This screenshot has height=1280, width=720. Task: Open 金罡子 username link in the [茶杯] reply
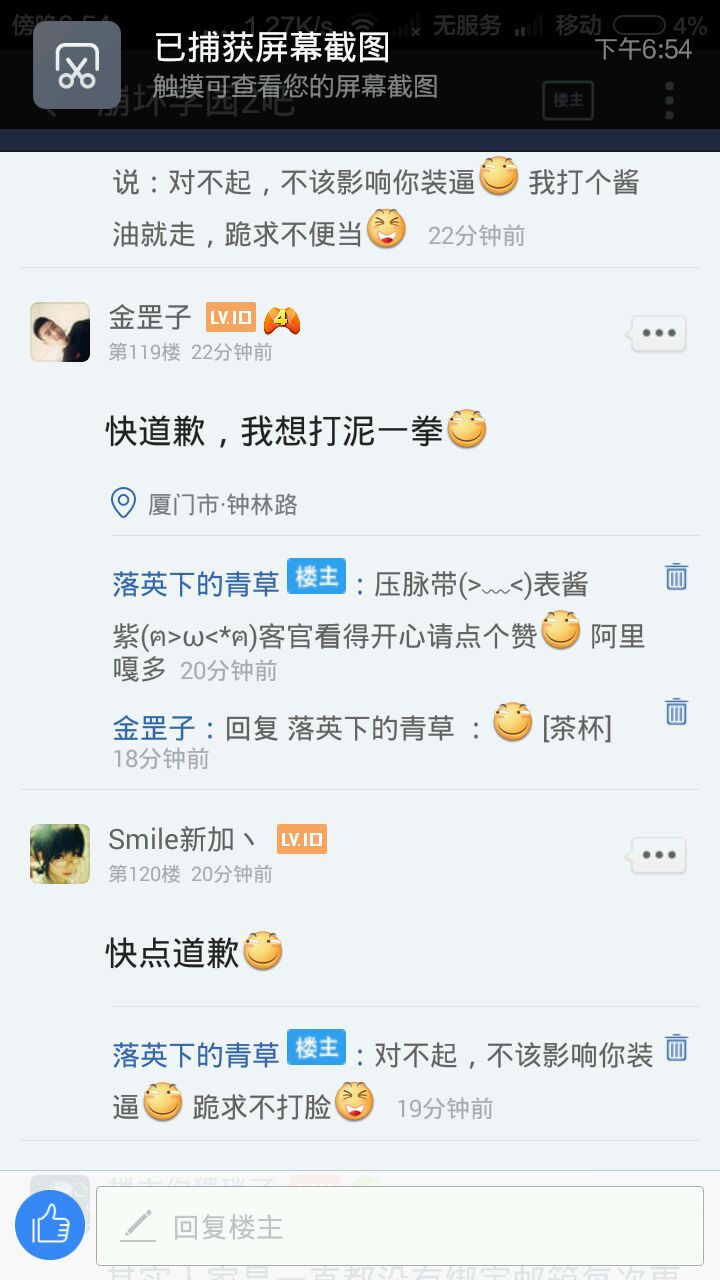[155, 727]
